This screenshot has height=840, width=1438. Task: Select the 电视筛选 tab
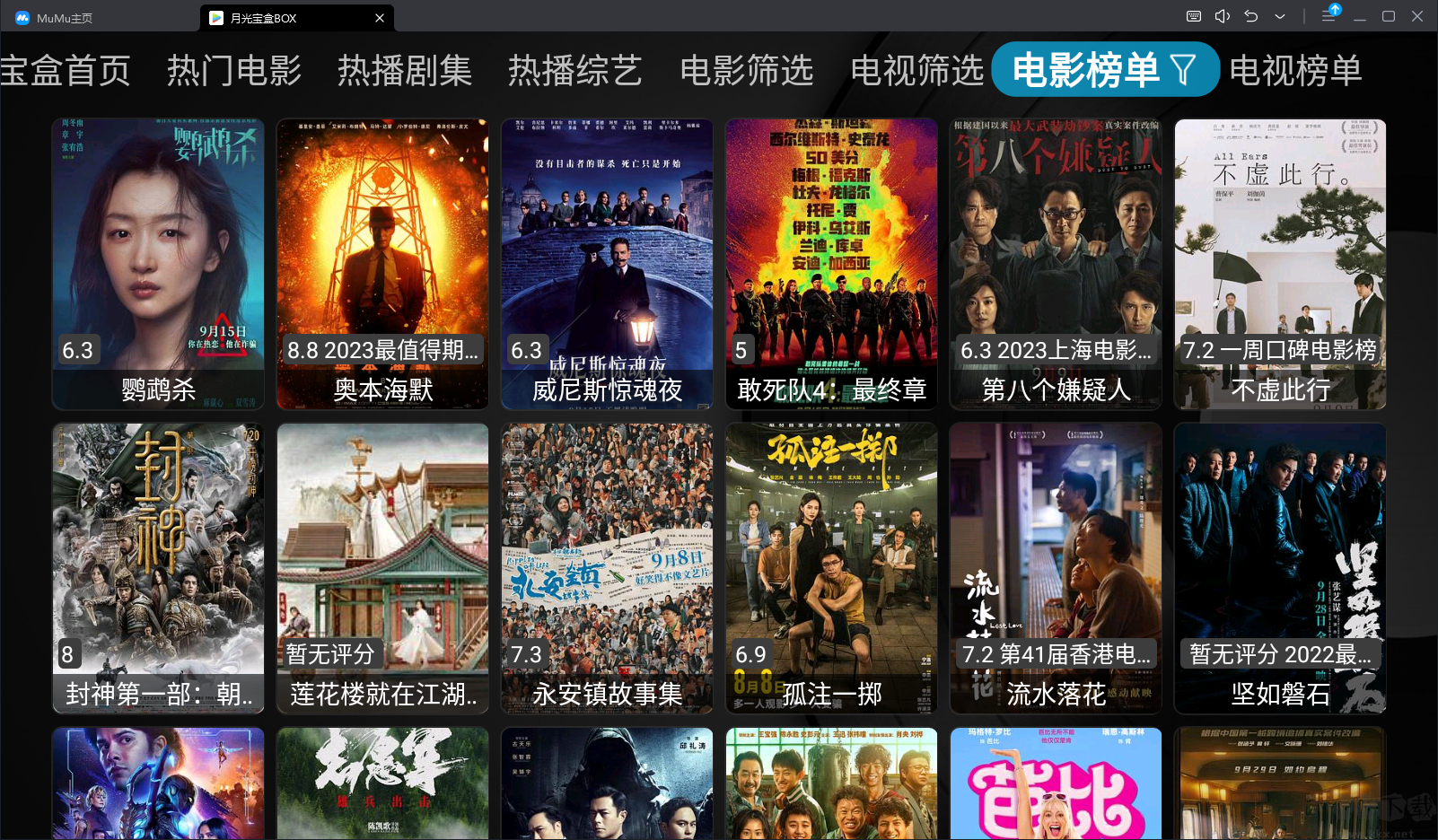tap(917, 70)
